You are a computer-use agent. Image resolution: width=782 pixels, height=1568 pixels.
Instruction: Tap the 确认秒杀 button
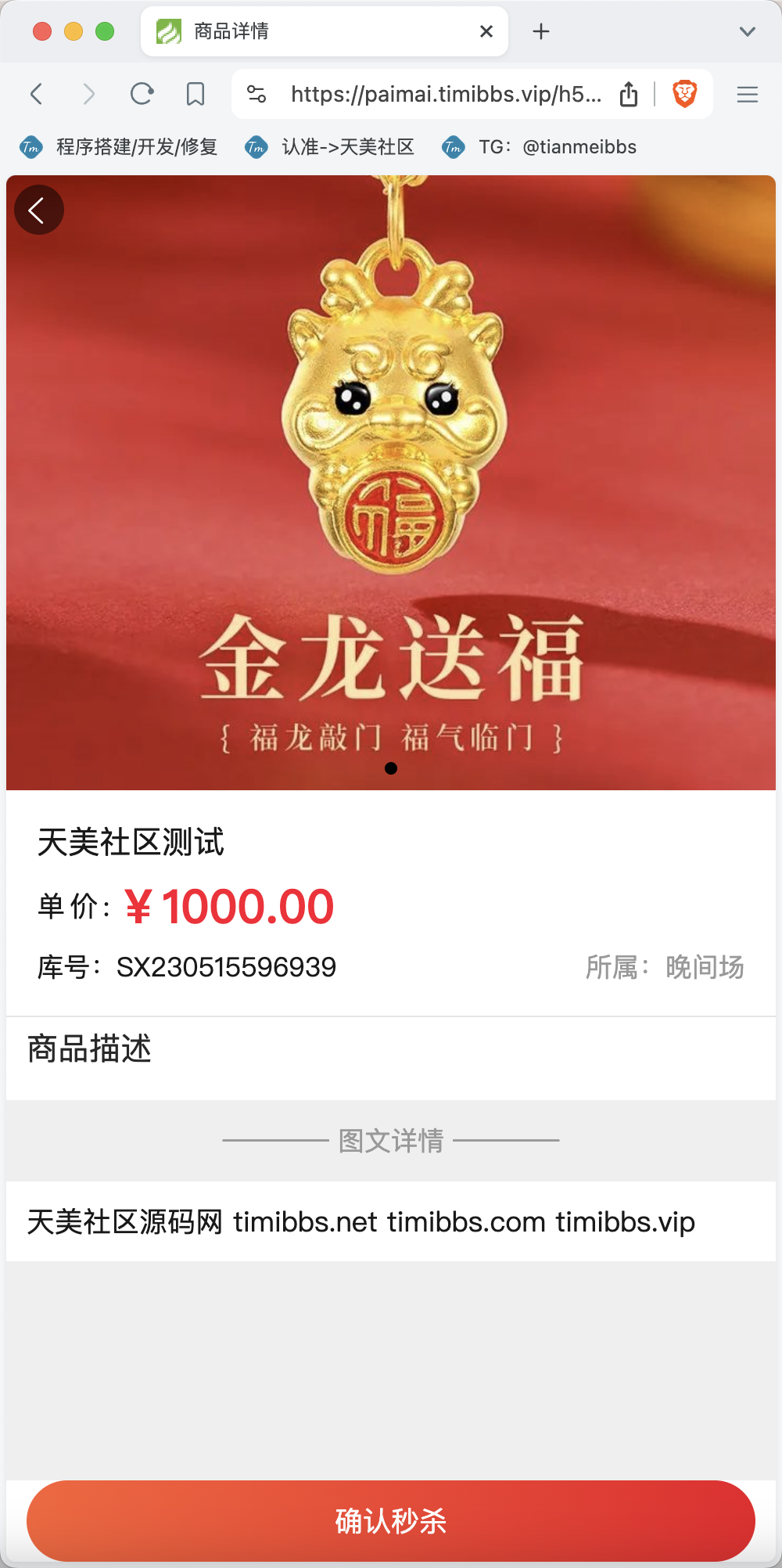(x=391, y=1520)
